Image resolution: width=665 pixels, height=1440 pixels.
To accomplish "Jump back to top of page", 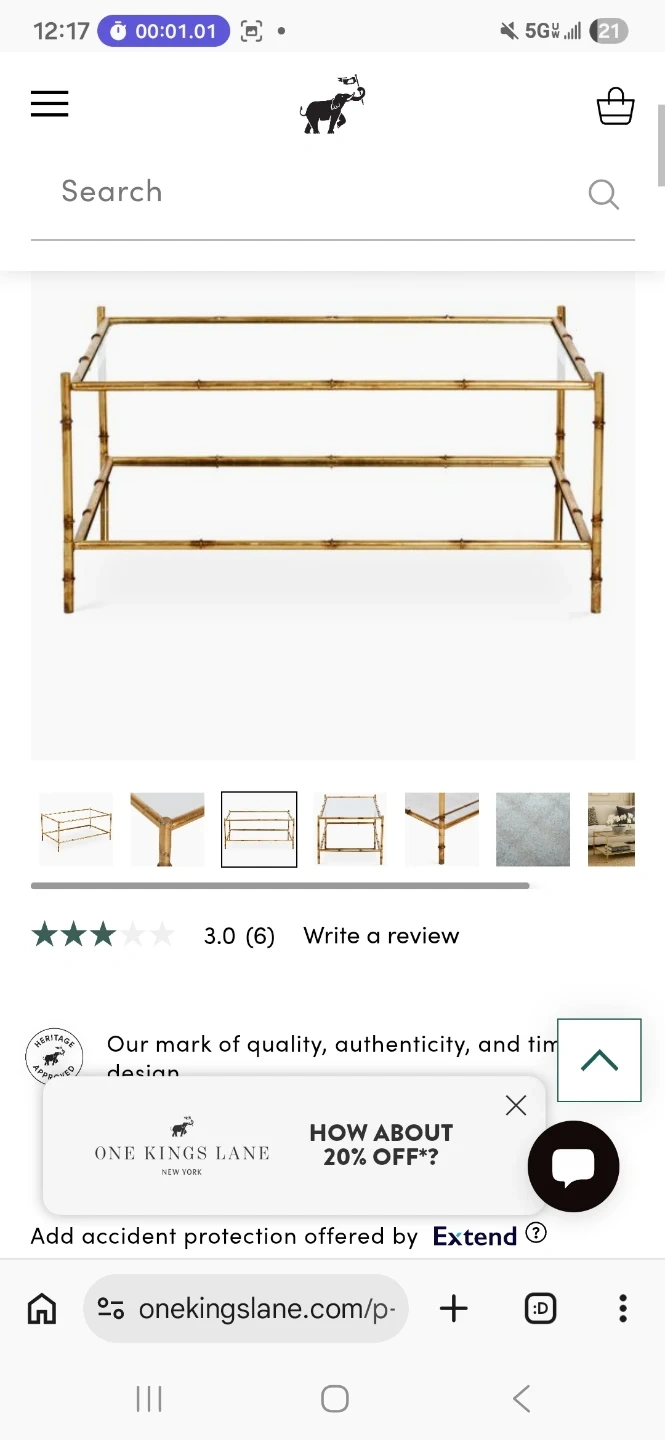I will [x=599, y=1060].
